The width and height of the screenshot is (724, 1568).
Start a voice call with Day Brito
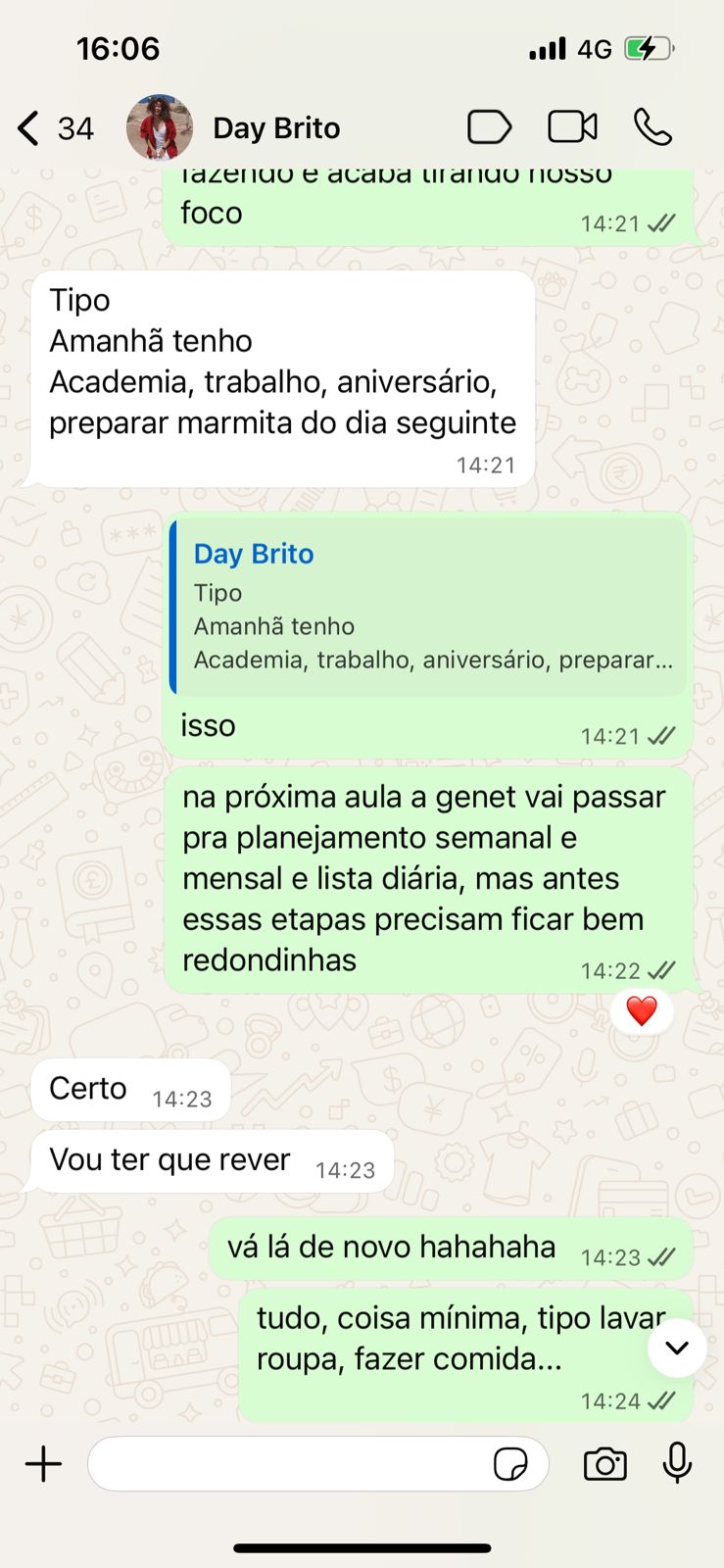click(652, 127)
